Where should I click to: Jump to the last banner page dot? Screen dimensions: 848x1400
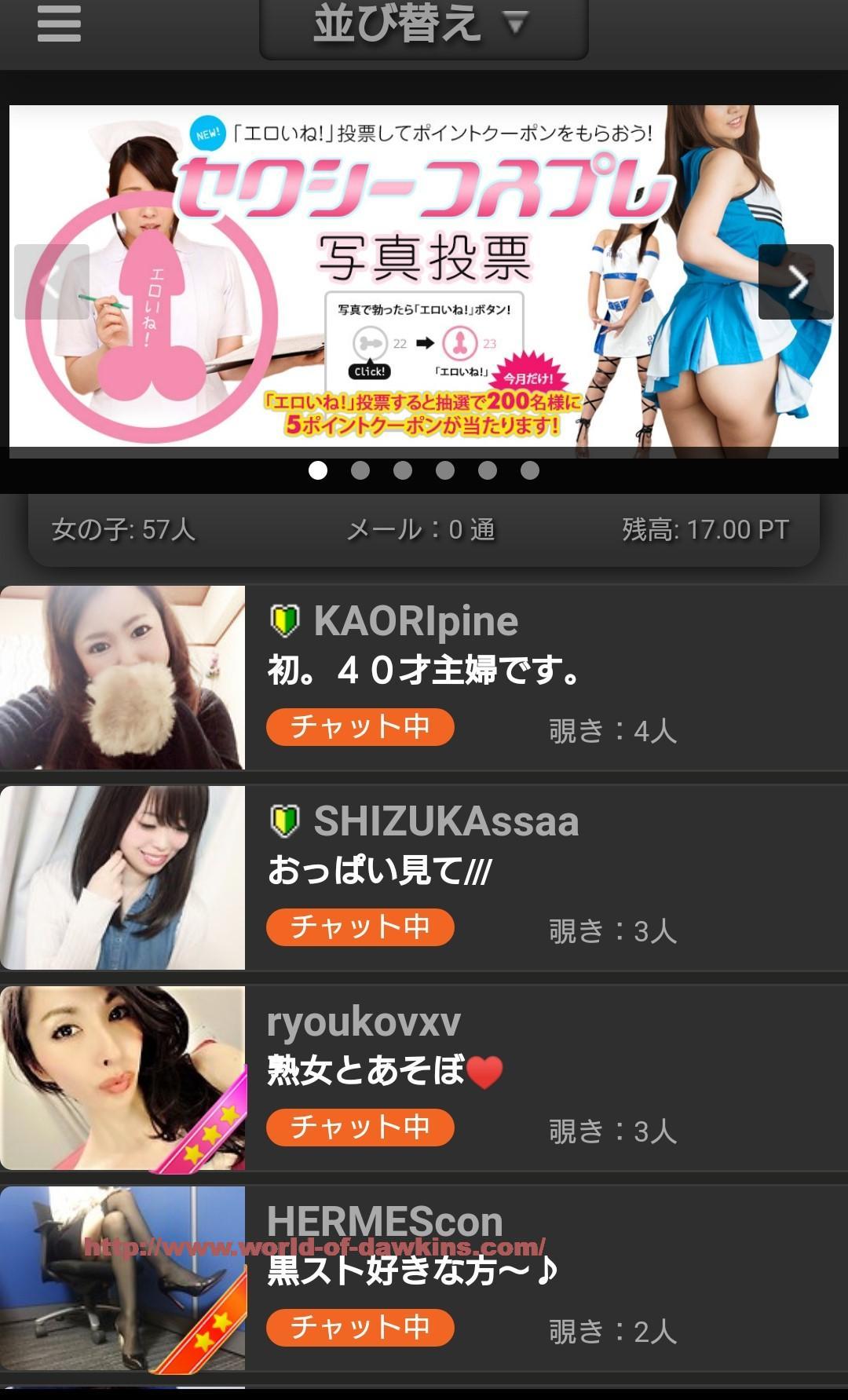tap(530, 470)
